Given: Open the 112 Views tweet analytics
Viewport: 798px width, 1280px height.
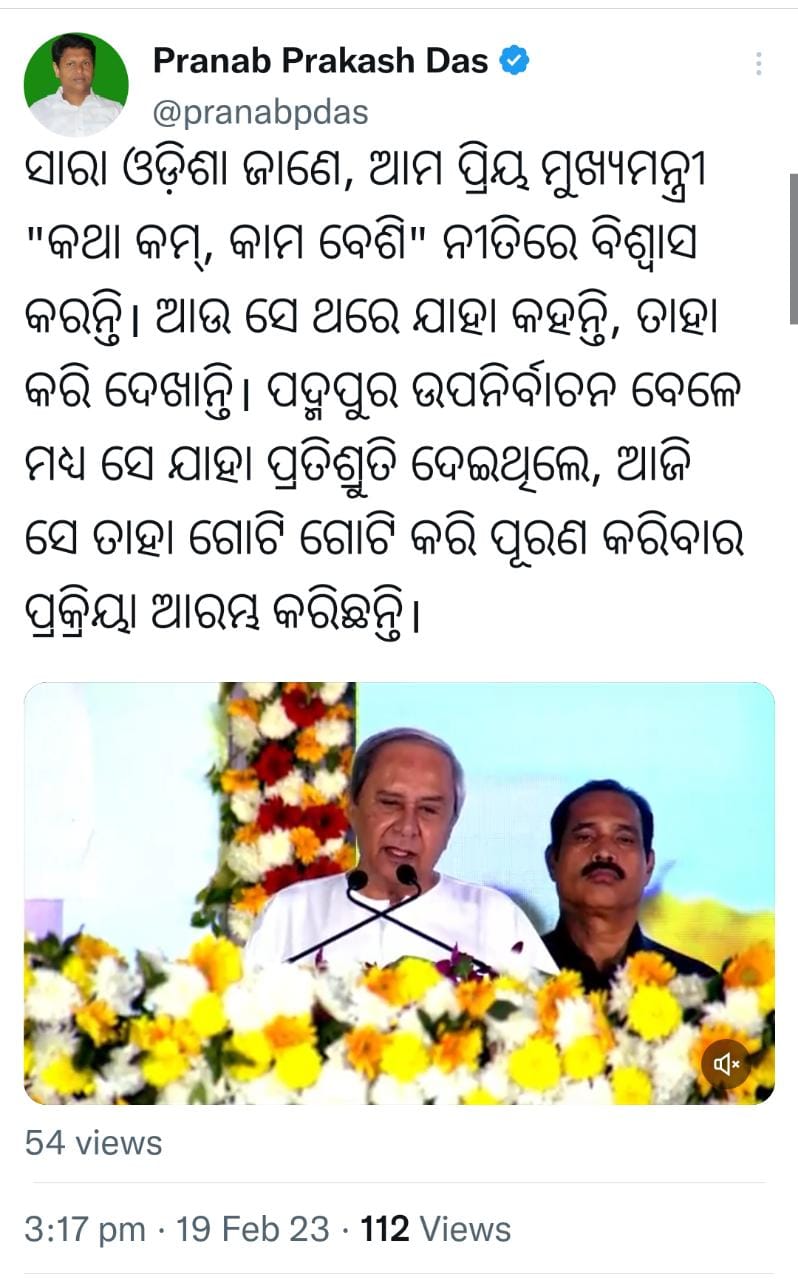Looking at the screenshot, I should 436,1229.
